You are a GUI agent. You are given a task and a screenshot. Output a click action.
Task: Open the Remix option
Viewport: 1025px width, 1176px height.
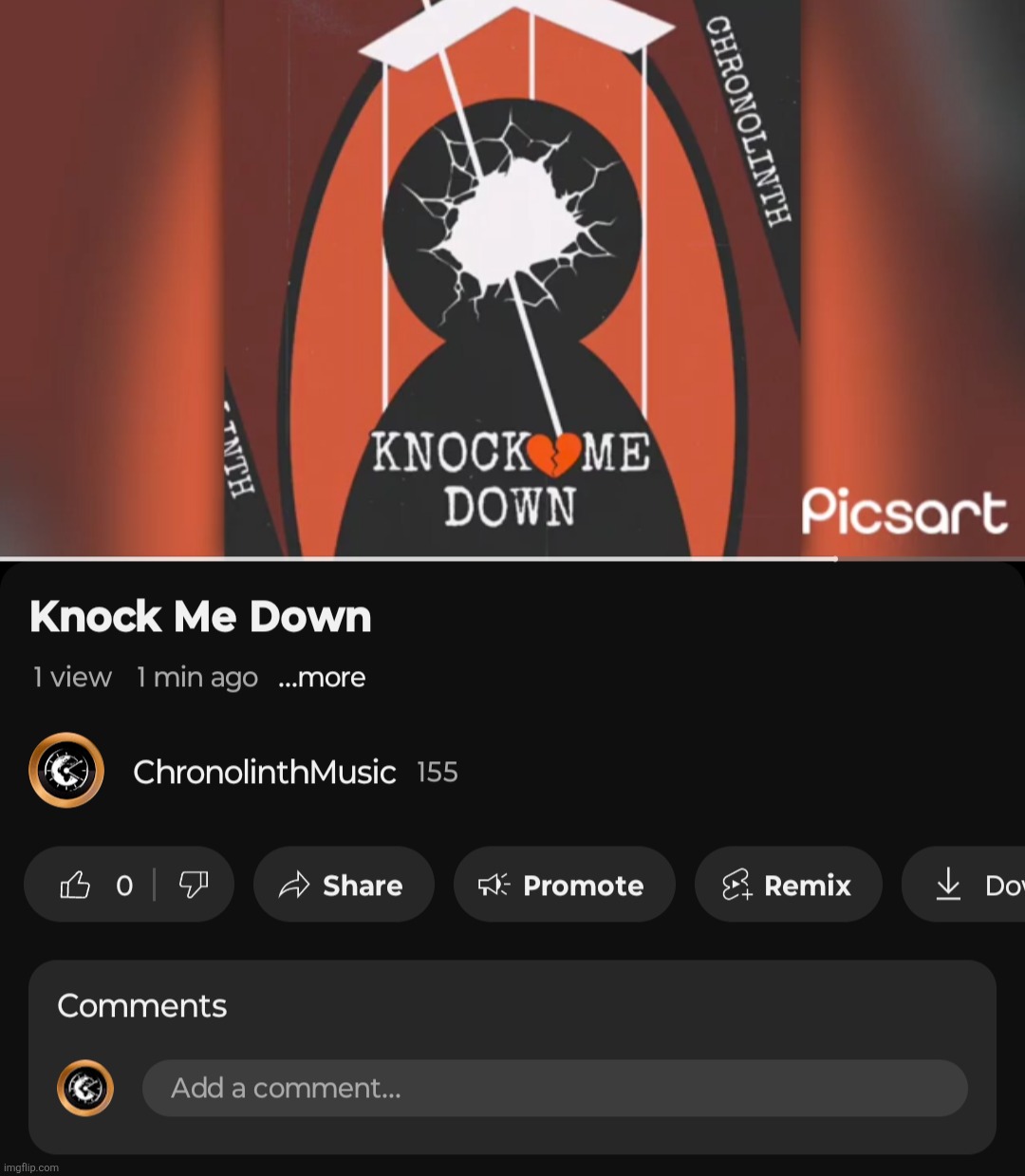coord(788,886)
